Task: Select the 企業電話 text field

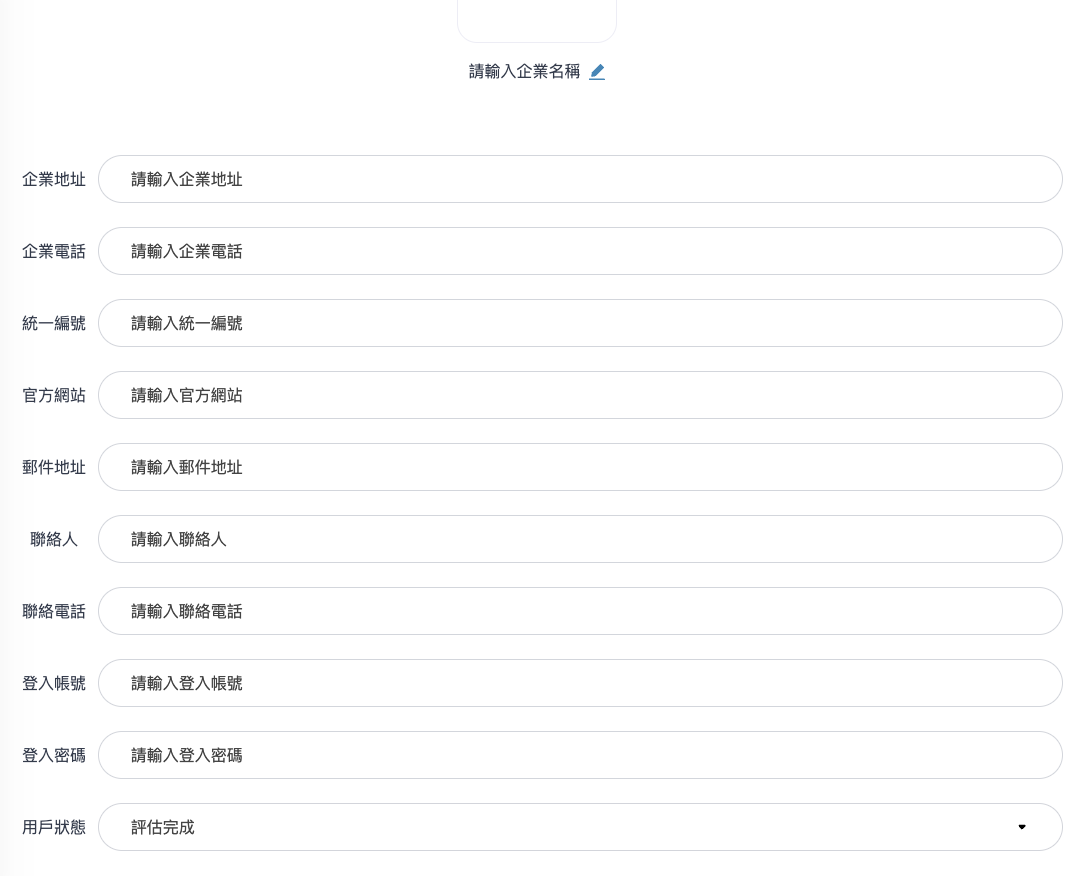Action: (x=580, y=251)
